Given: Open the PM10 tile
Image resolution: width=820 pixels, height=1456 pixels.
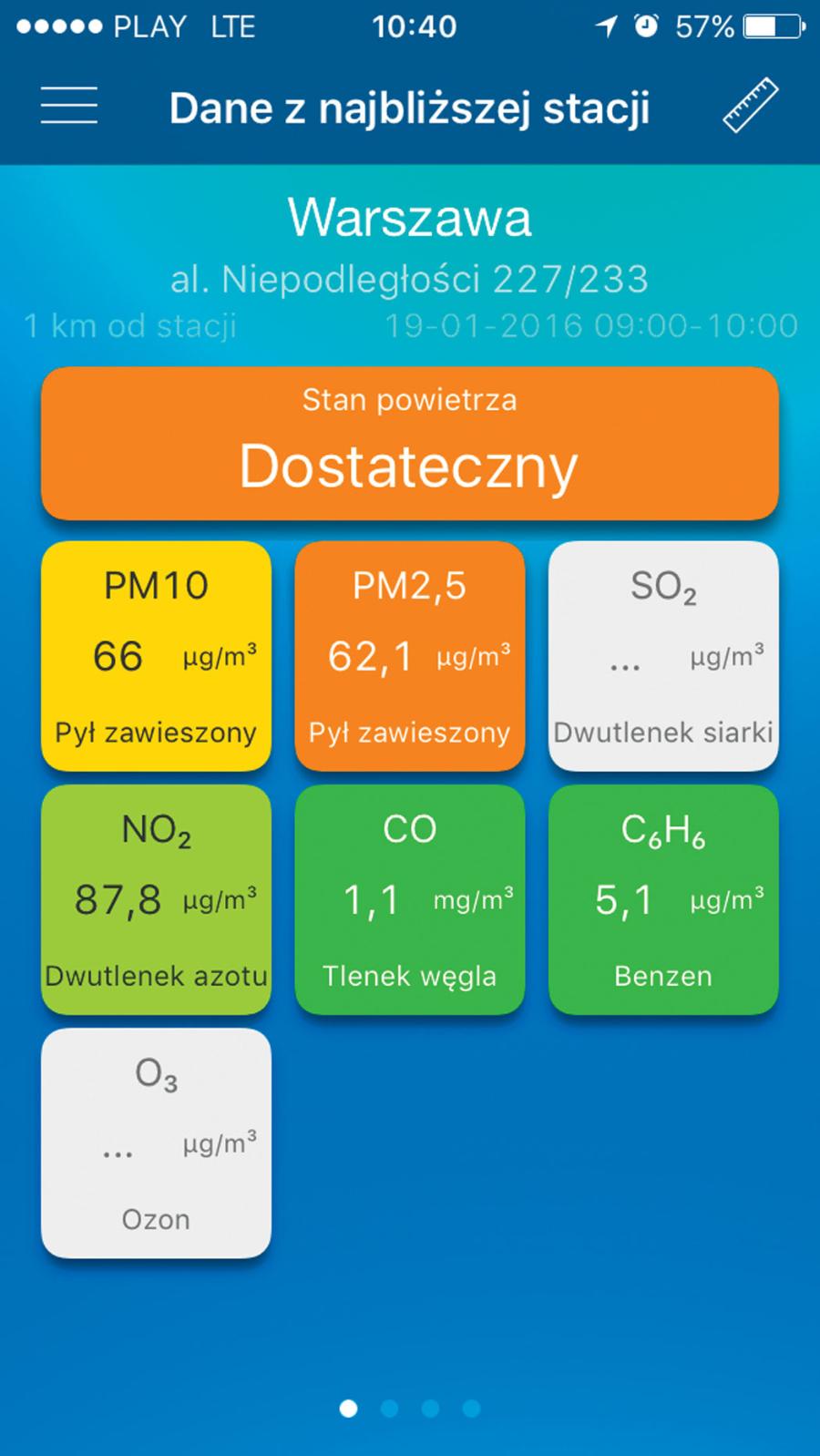Looking at the screenshot, I should (156, 656).
